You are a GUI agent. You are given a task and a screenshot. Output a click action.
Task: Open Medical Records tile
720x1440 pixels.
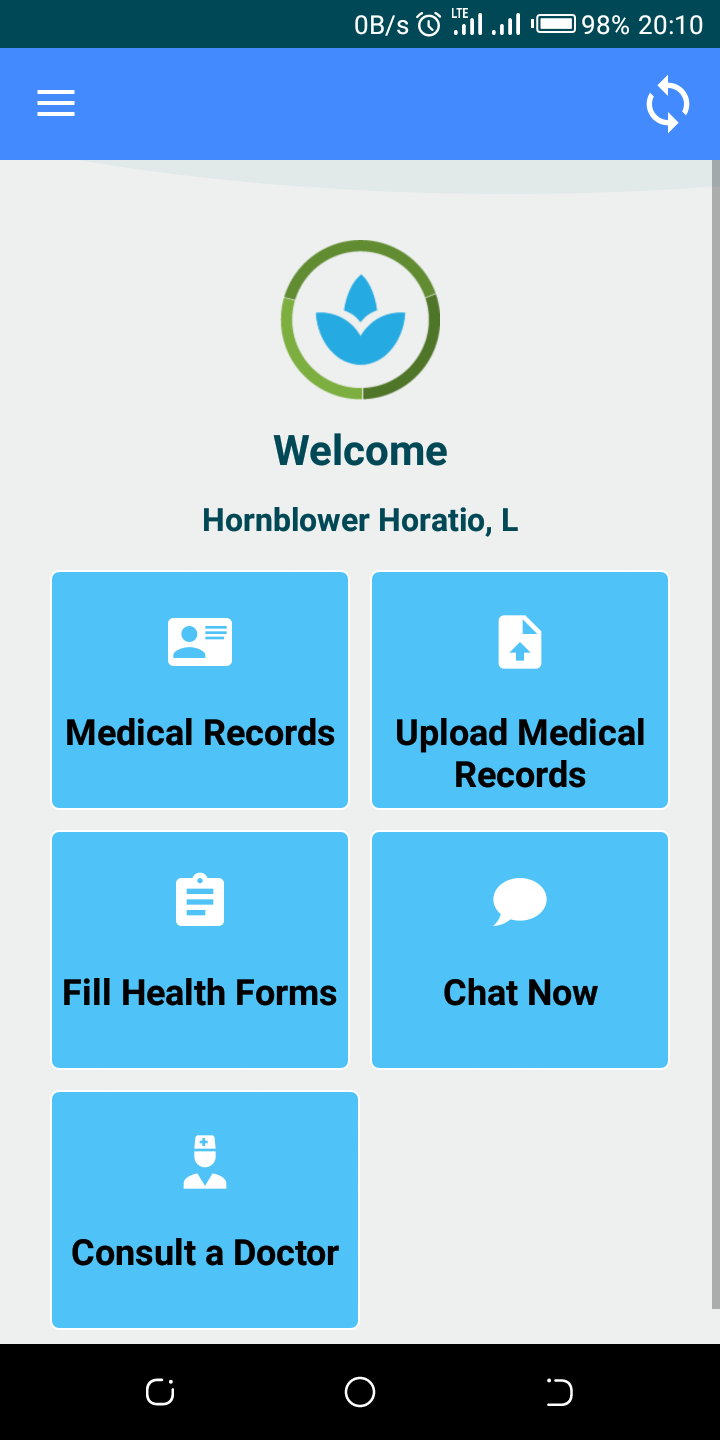[x=200, y=690]
